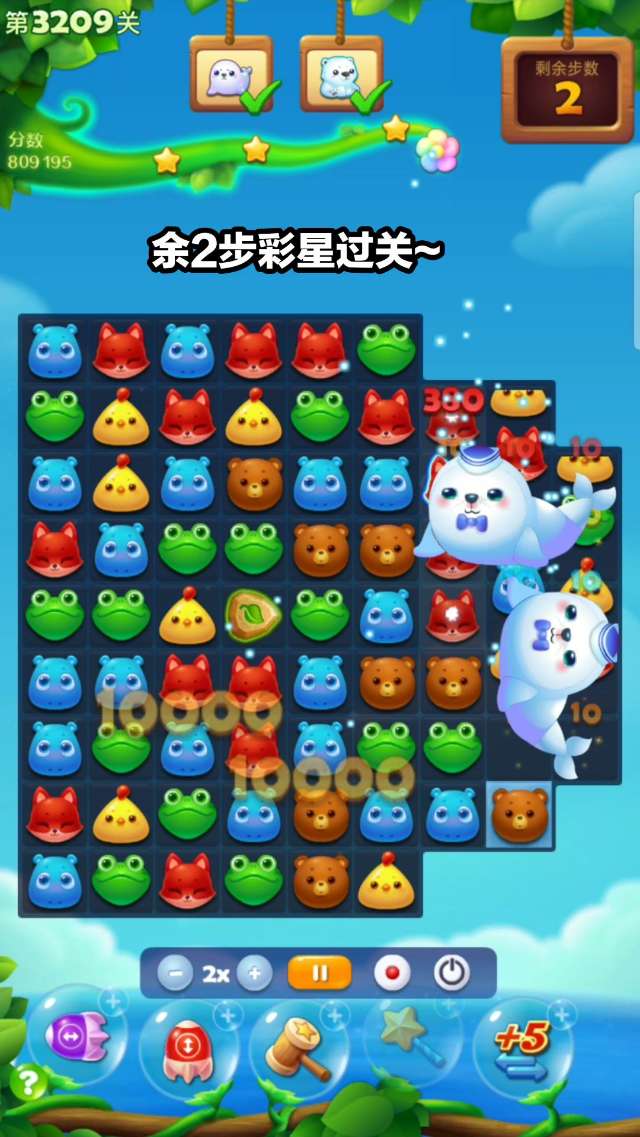Increase the playback speed with plus
This screenshot has height=1137, width=640.
254,973
